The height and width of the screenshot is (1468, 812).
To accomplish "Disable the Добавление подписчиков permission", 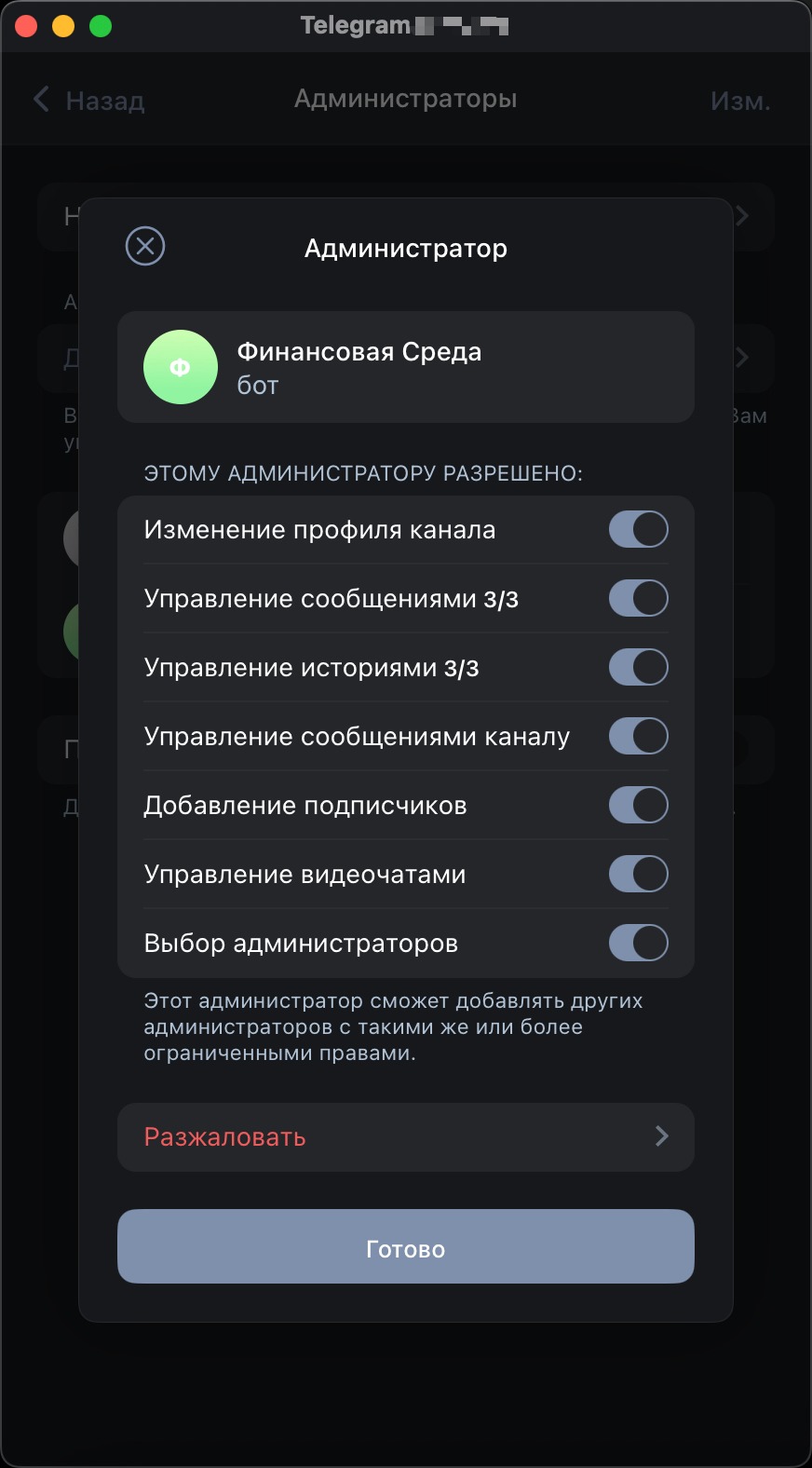I will point(638,806).
